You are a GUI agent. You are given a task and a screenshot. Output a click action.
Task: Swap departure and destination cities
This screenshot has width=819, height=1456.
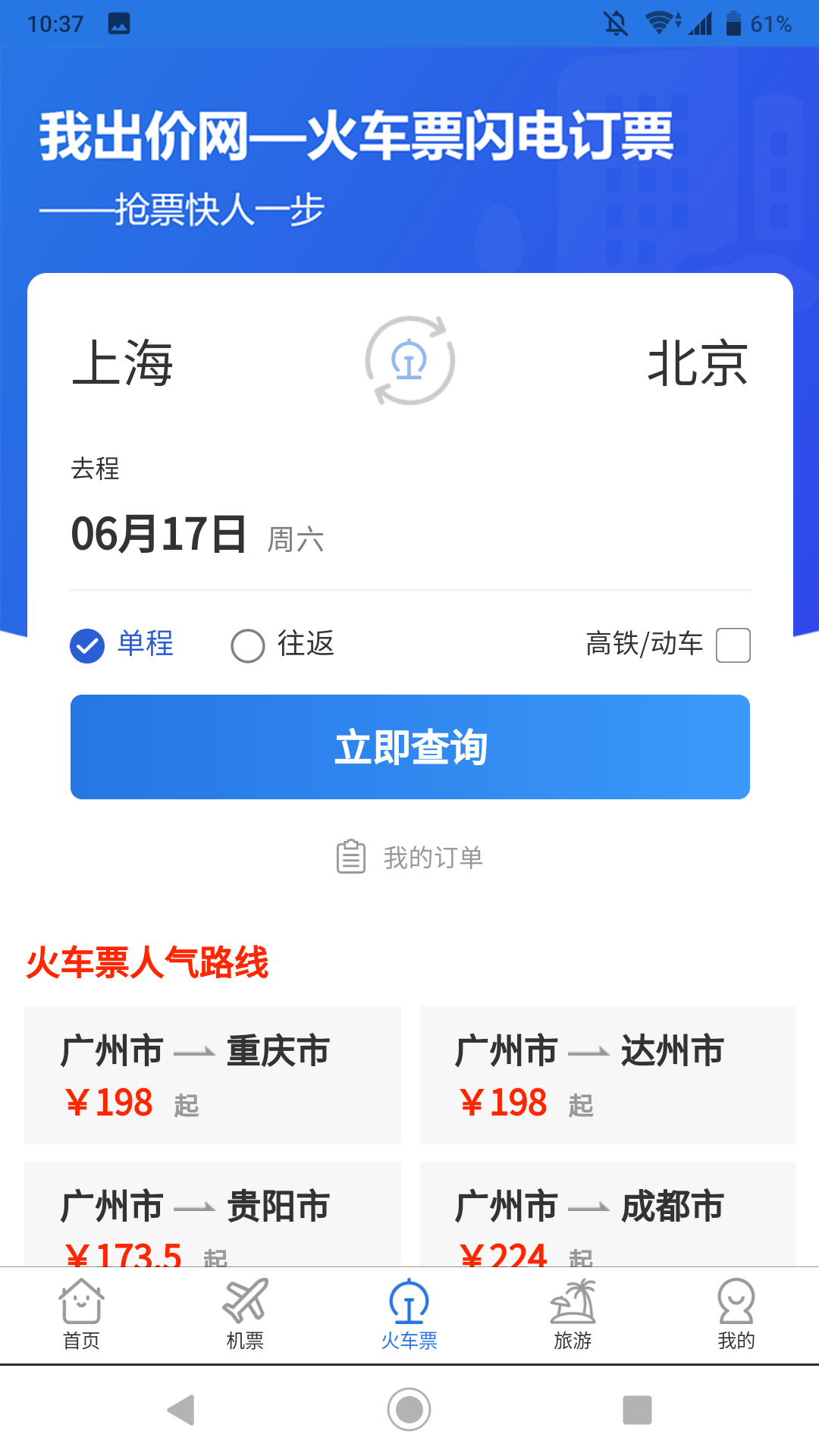409,361
